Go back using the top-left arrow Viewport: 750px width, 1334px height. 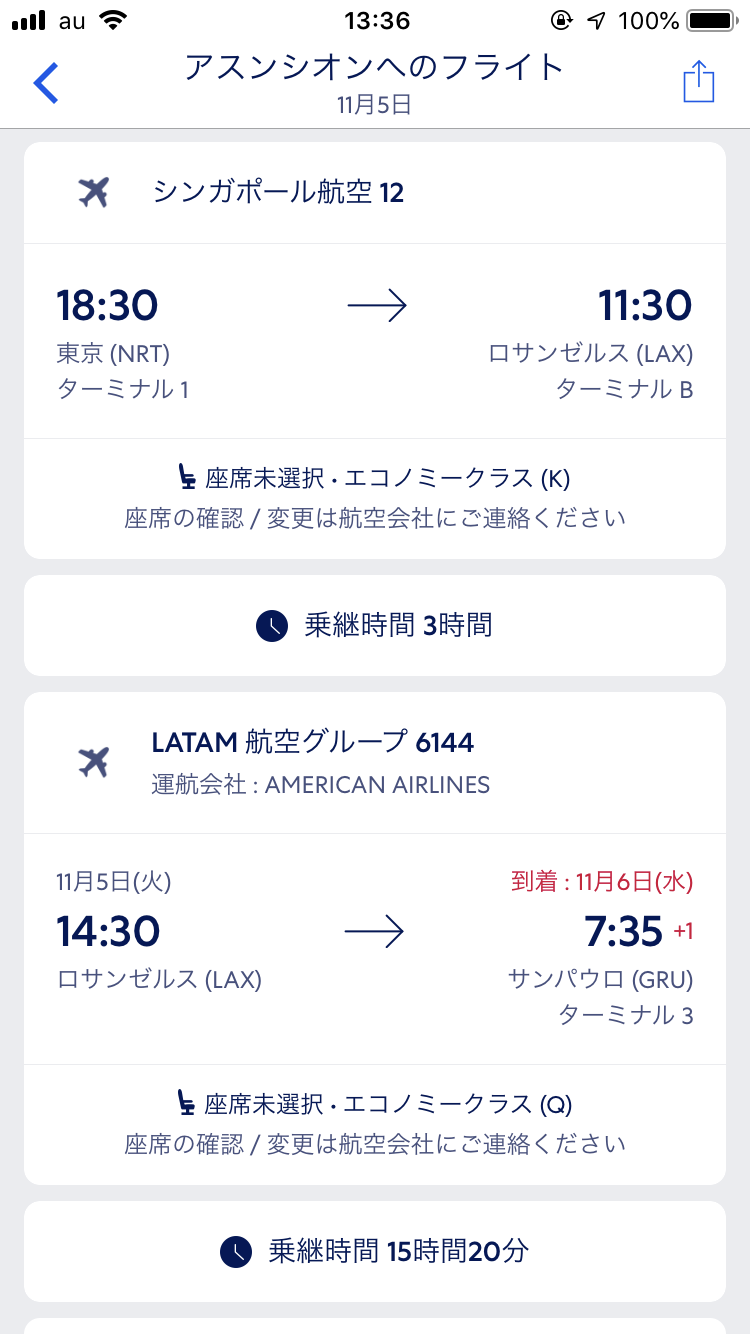46,83
